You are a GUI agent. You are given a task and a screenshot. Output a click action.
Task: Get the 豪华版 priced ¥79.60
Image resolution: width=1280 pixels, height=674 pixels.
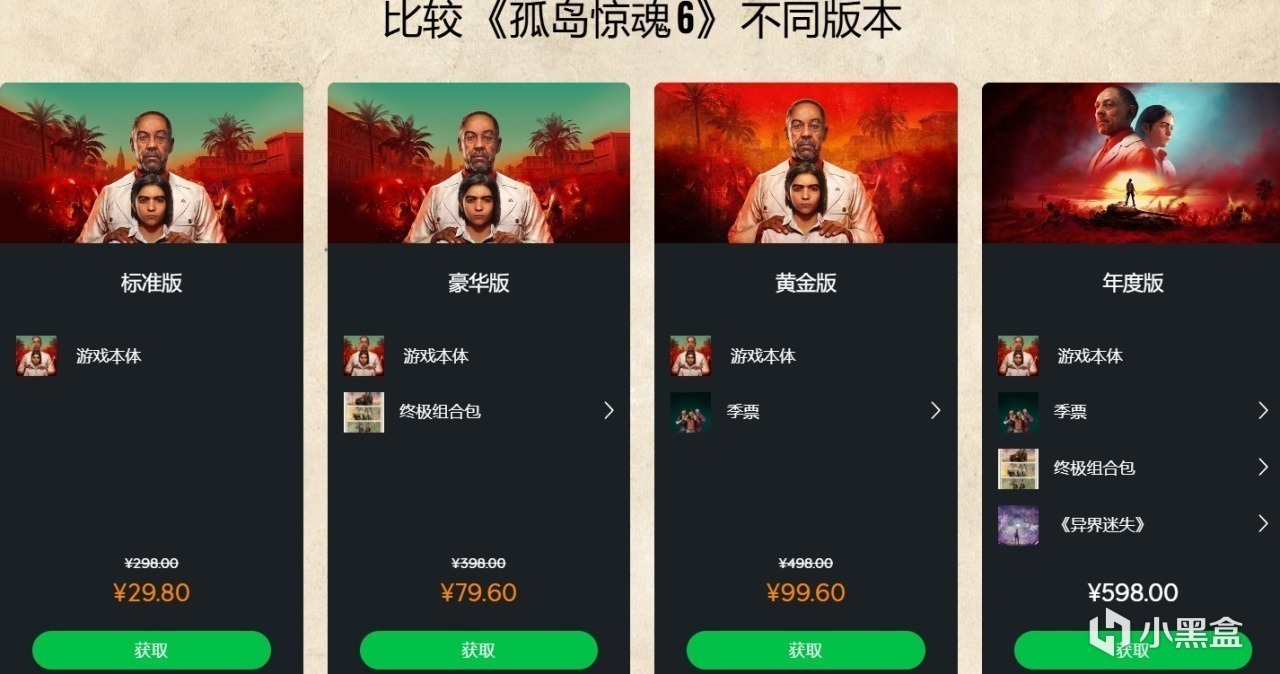[478, 650]
